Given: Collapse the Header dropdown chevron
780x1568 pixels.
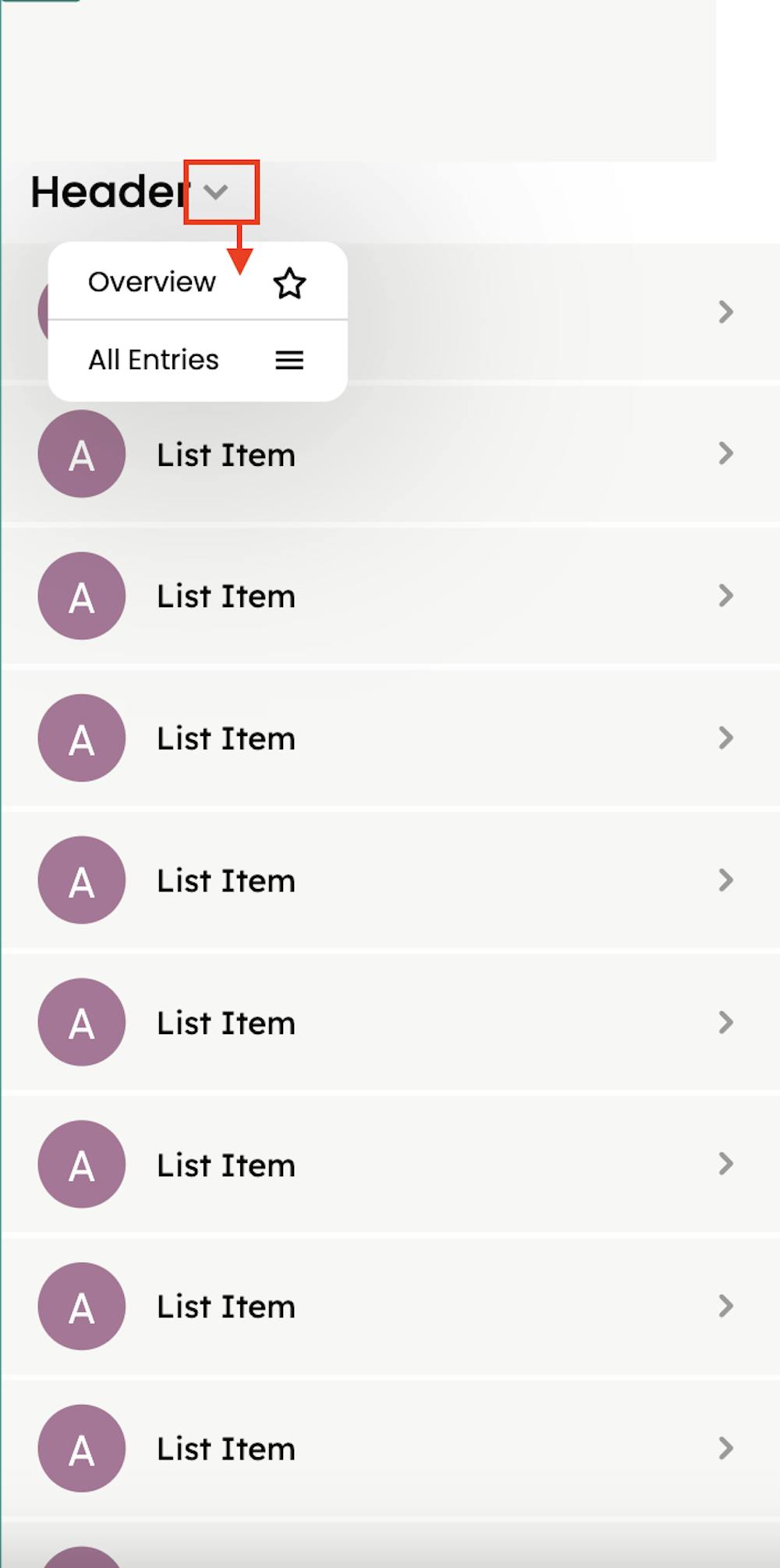Looking at the screenshot, I should [216, 192].
